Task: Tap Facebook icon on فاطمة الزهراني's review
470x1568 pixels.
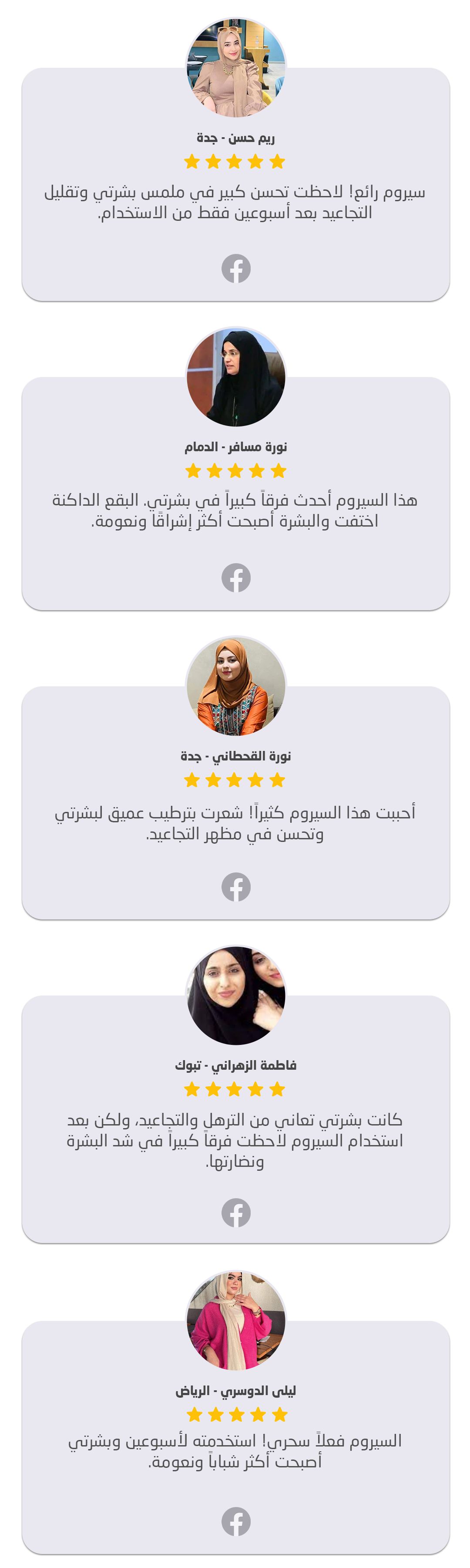Action: point(236,1213)
